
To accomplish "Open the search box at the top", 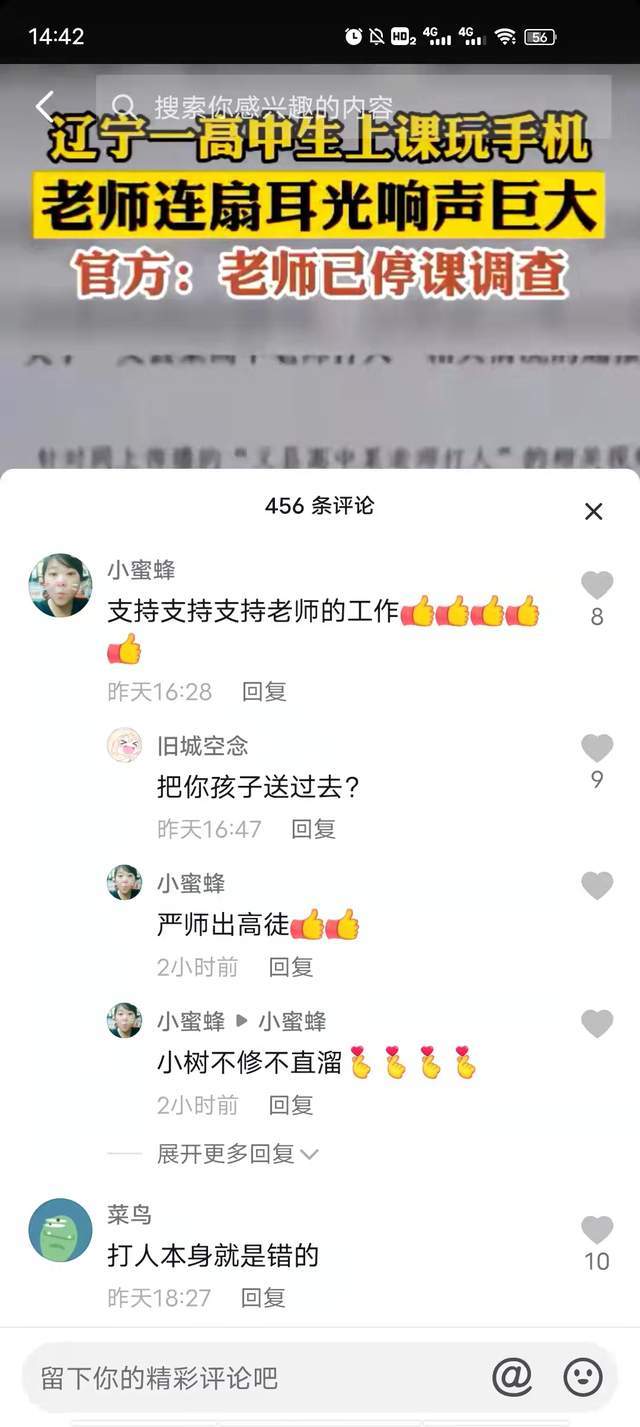I will click(x=360, y=107).
